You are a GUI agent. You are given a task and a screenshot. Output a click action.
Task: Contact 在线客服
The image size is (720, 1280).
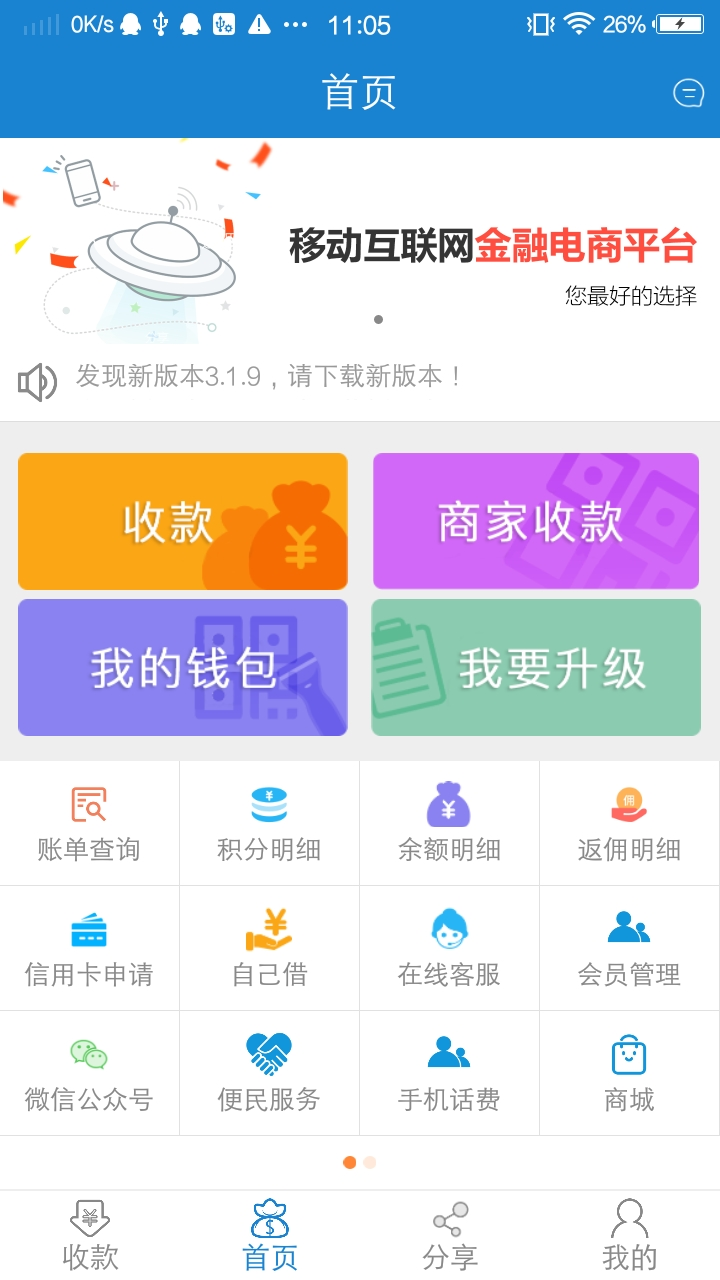[x=449, y=948]
